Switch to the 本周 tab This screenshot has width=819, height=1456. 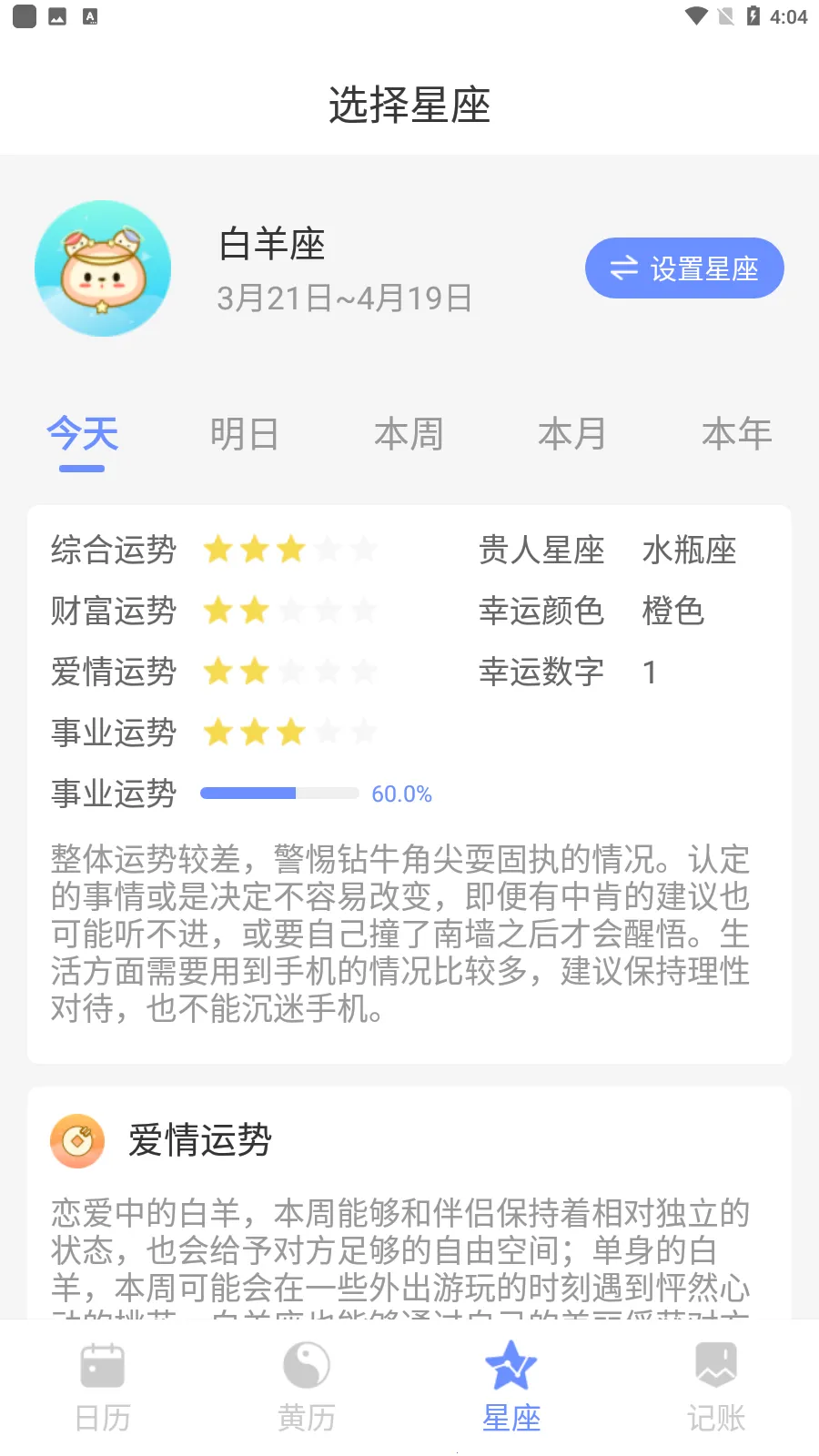[x=409, y=434]
